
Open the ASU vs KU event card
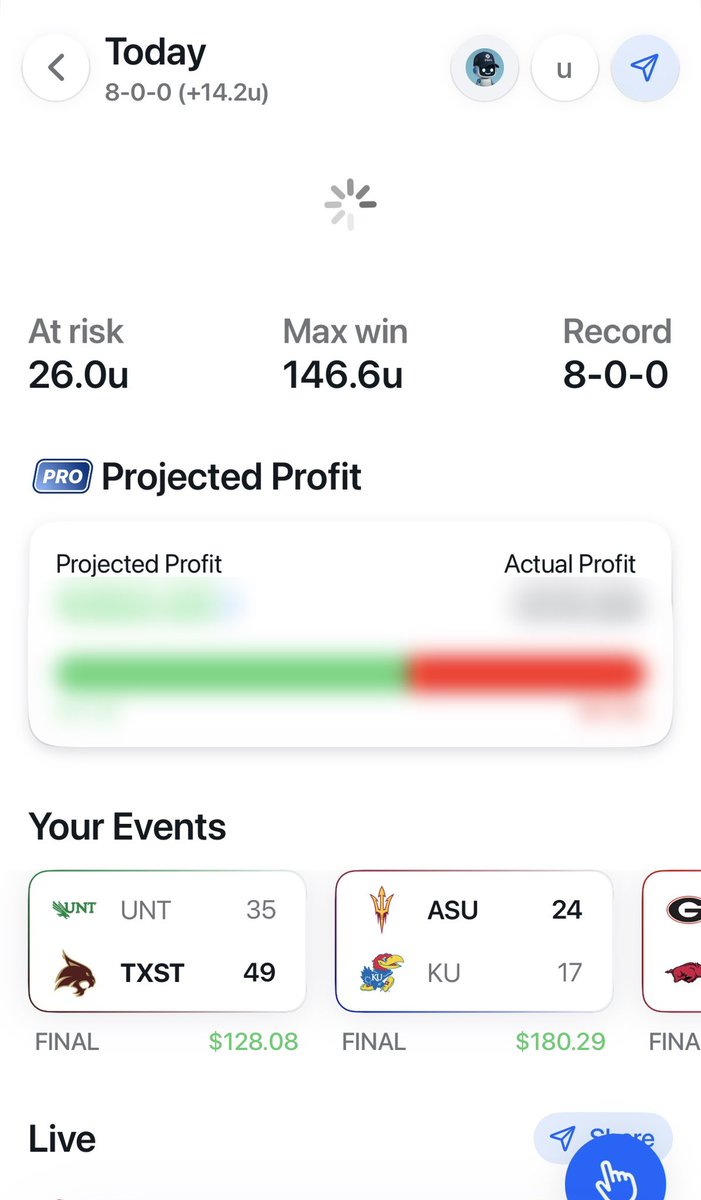click(474, 941)
